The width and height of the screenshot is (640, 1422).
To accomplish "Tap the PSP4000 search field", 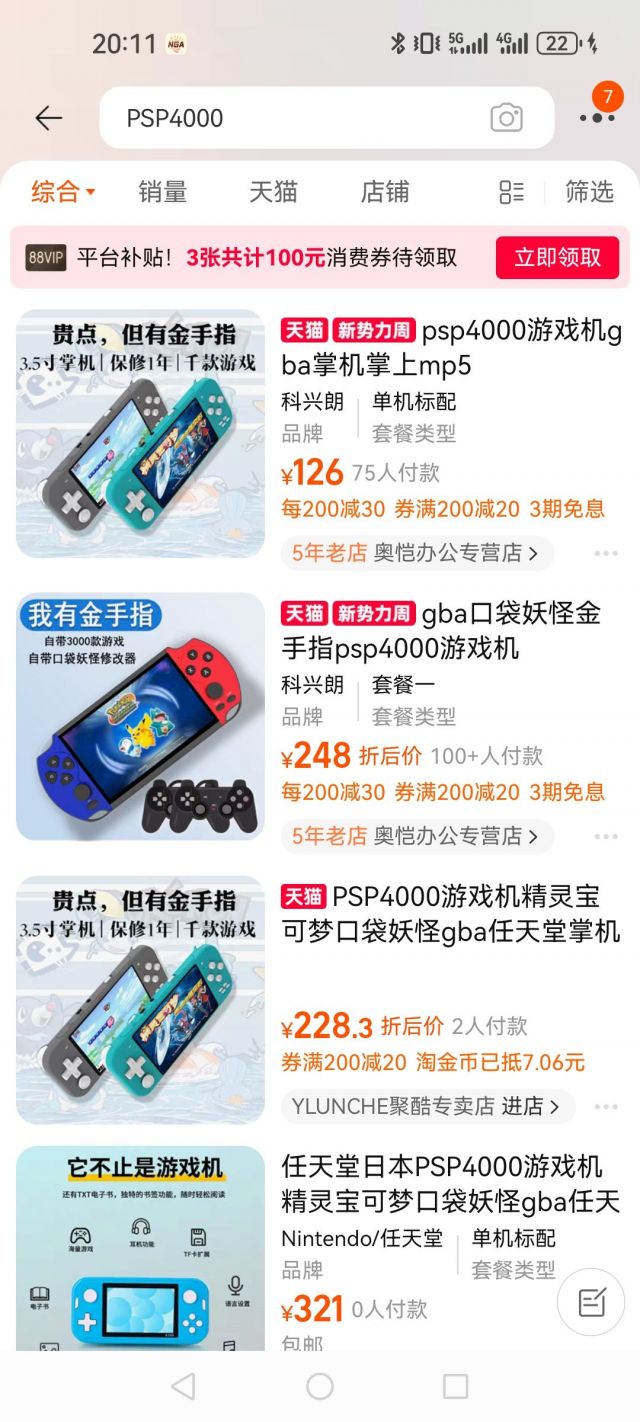I will coord(300,118).
